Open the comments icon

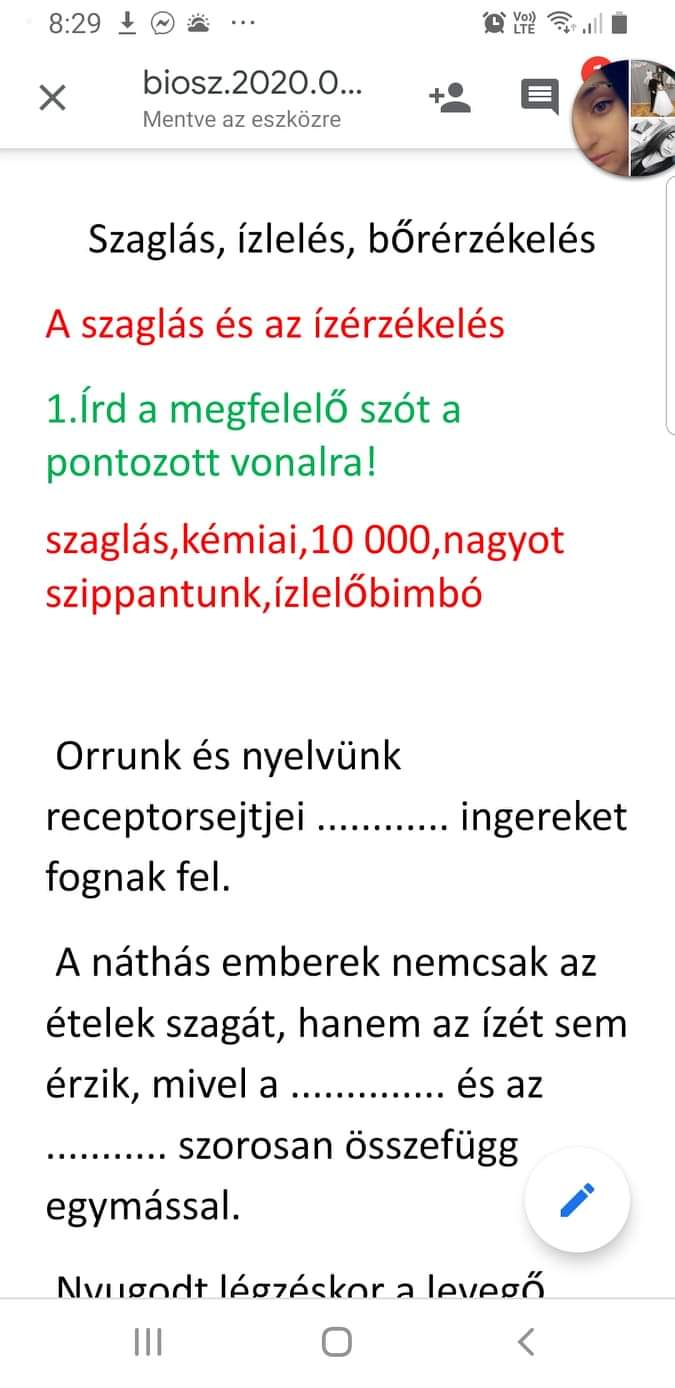pyautogui.click(x=539, y=97)
